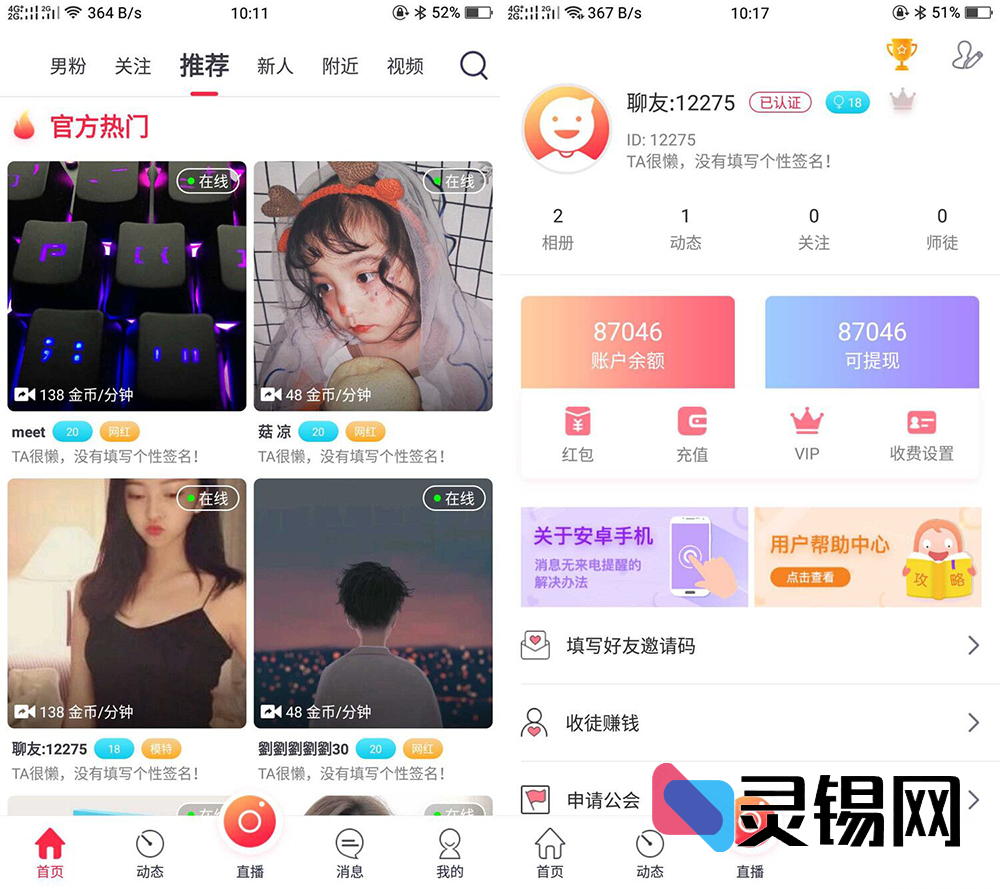Open 收费设置 fee settings
Screen dimensions: 1000x889
click(921, 434)
